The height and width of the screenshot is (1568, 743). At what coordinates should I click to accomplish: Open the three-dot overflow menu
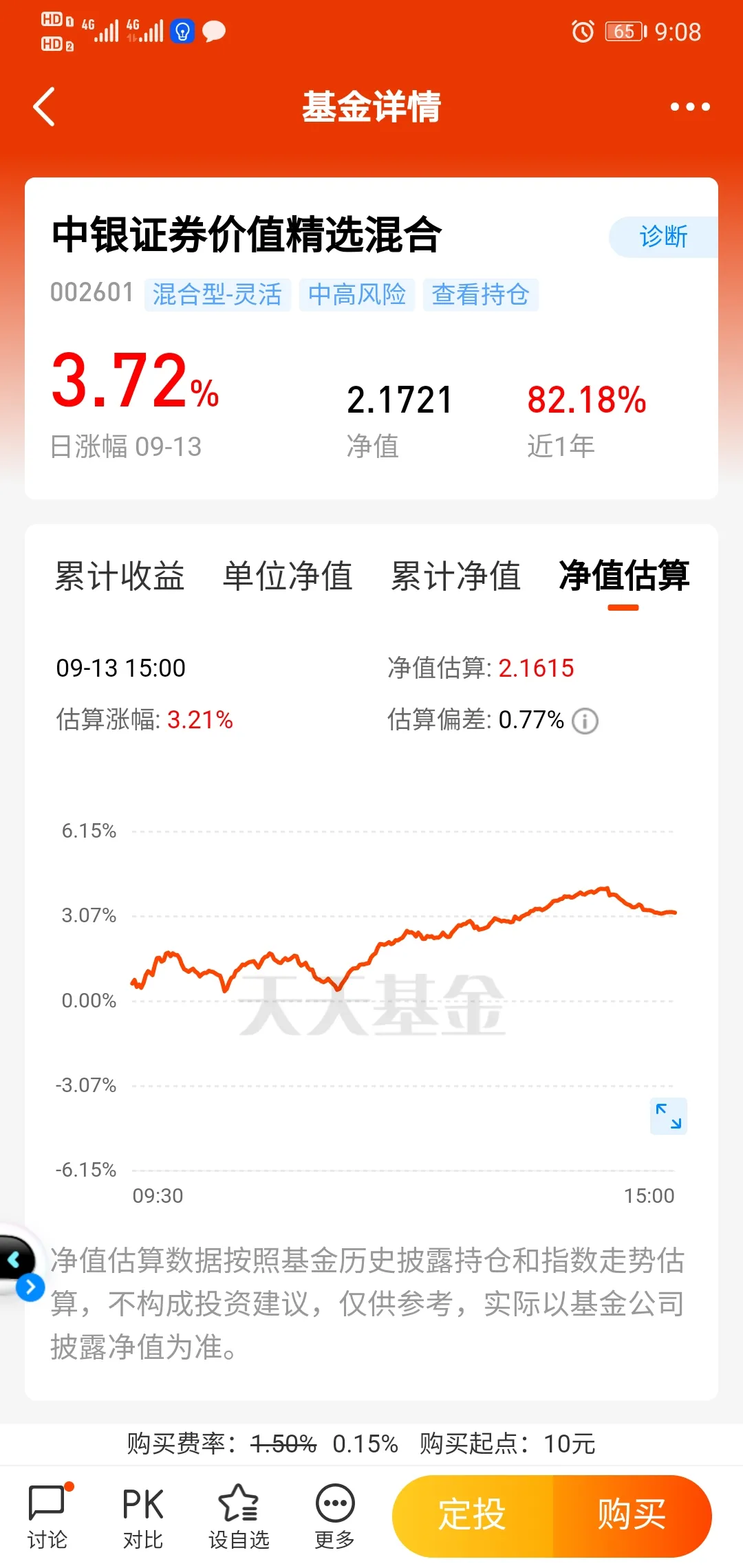tap(689, 107)
